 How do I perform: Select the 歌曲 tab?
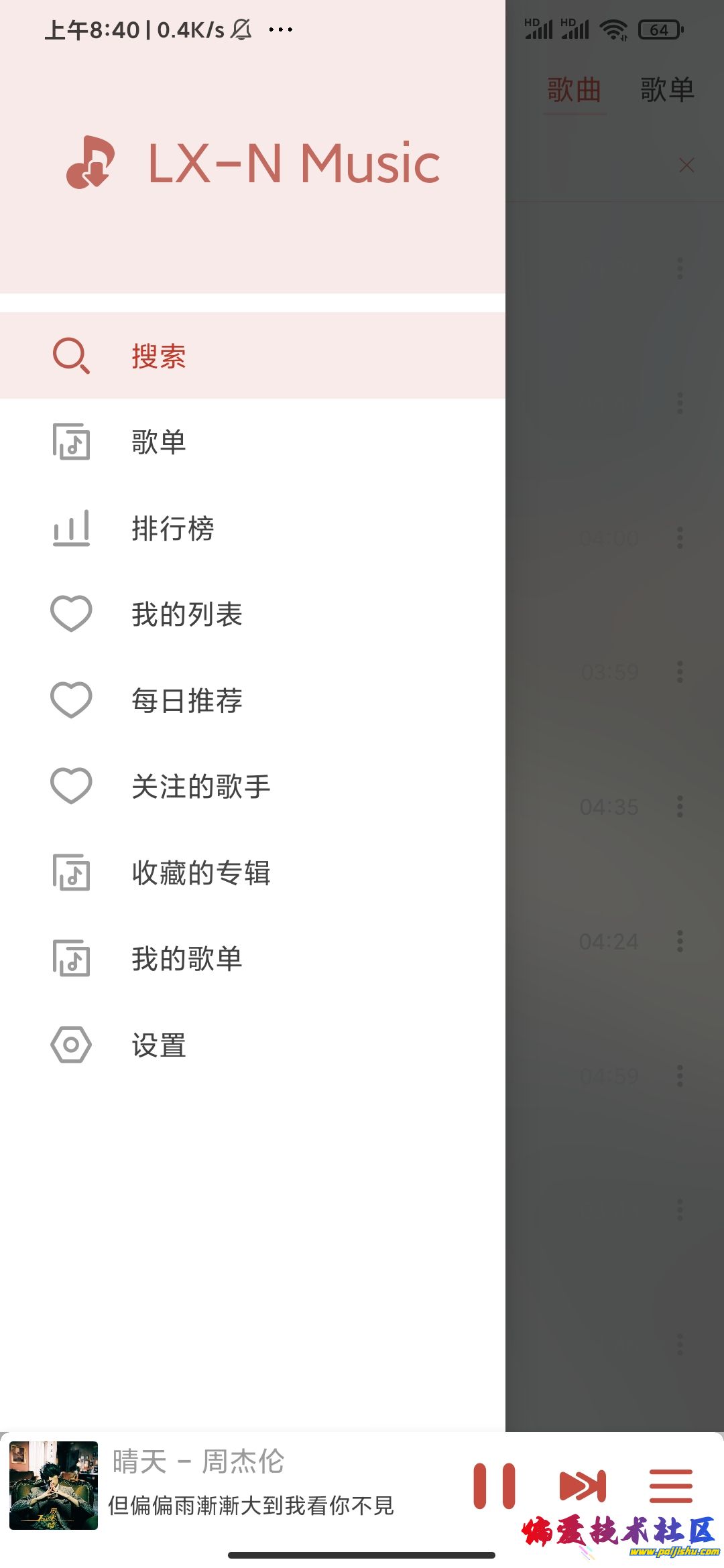tap(575, 89)
